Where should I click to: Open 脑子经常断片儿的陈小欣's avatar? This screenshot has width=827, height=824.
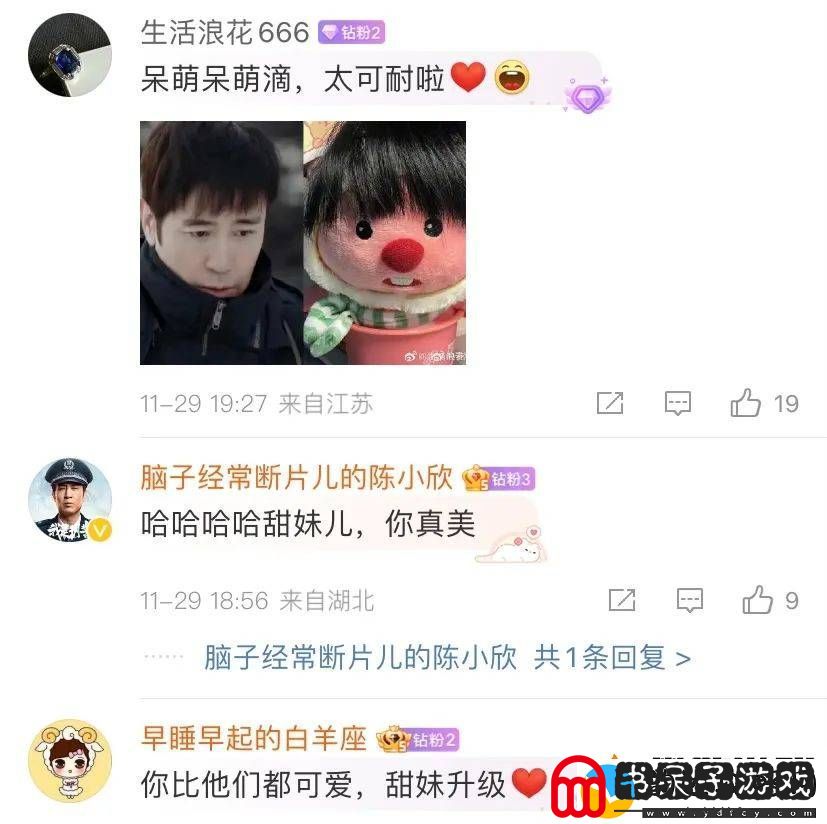click(69, 500)
